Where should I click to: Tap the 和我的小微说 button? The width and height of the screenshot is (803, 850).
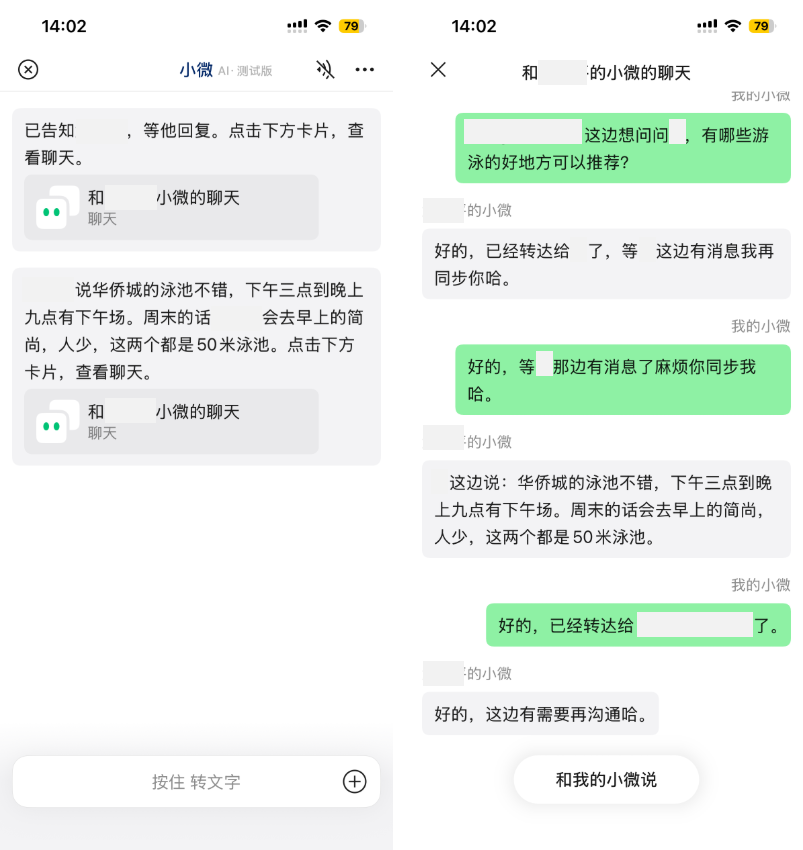pyautogui.click(x=606, y=780)
